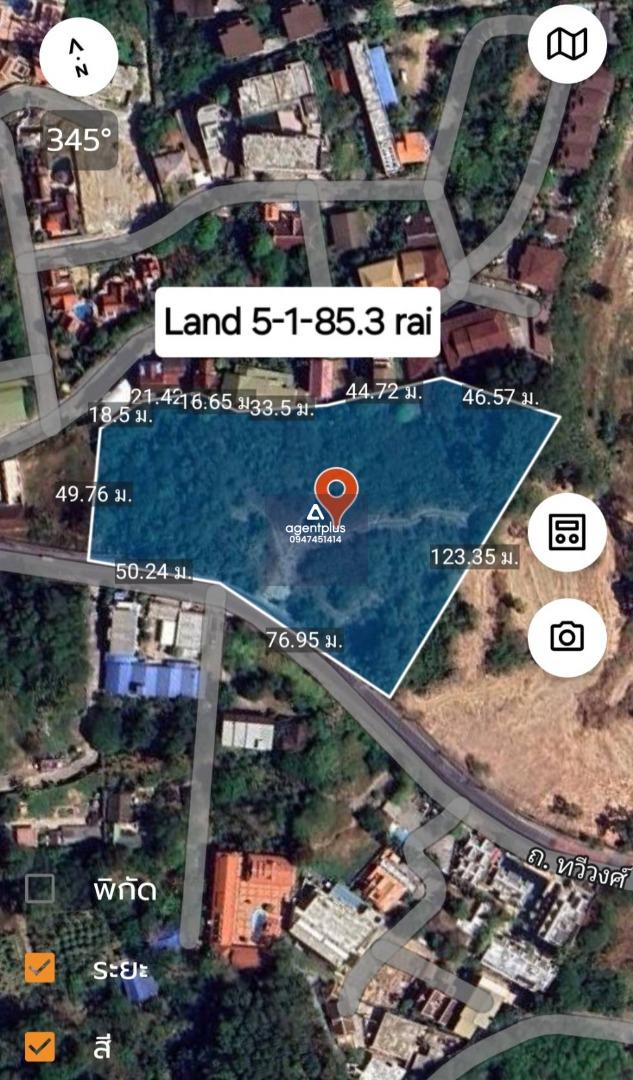The image size is (633, 1080).
Task: Enable the พิกัด checkbox
Action: pyautogui.click(x=40, y=889)
